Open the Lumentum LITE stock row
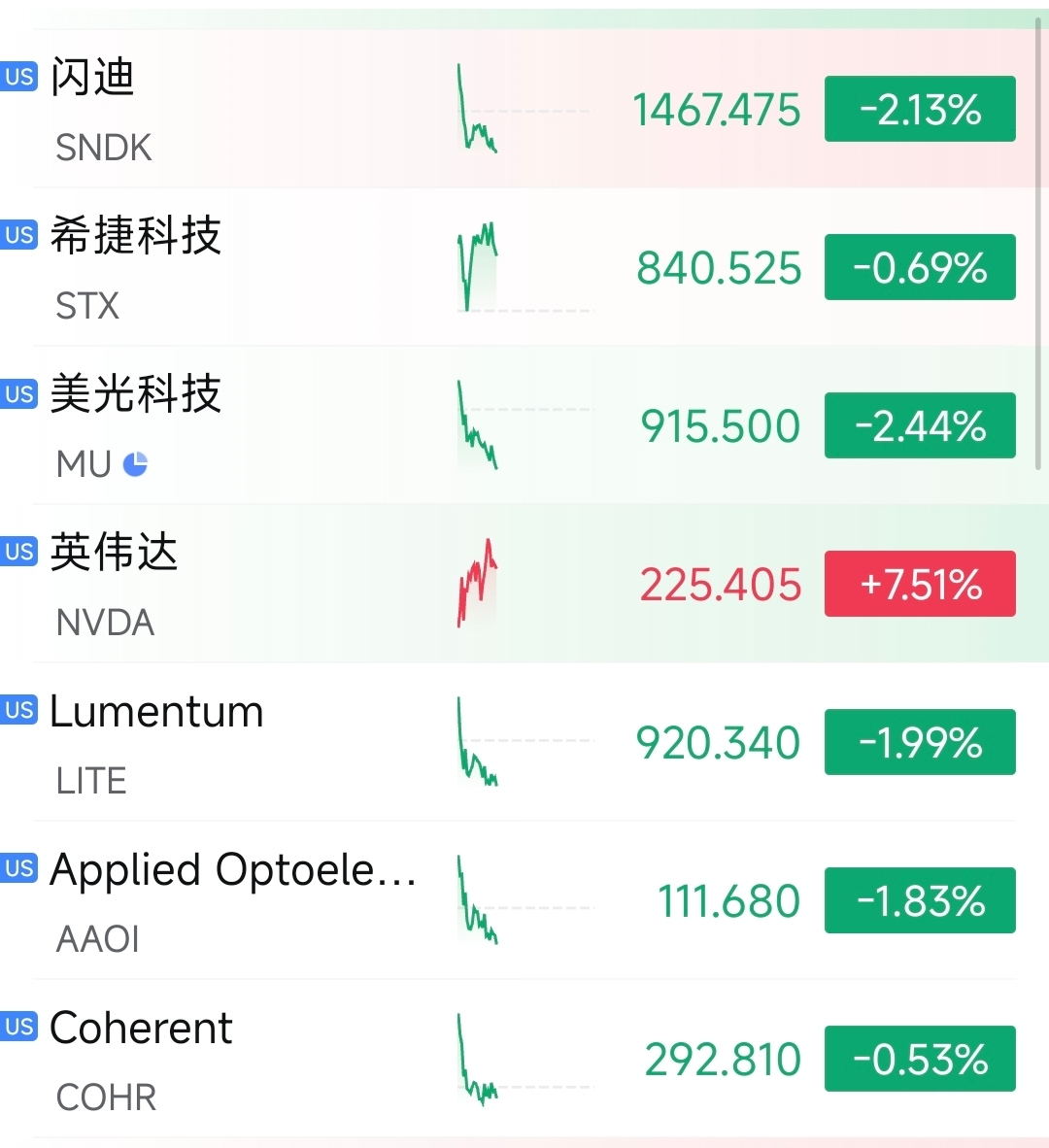The image size is (1049, 1148). pyautogui.click(x=524, y=742)
